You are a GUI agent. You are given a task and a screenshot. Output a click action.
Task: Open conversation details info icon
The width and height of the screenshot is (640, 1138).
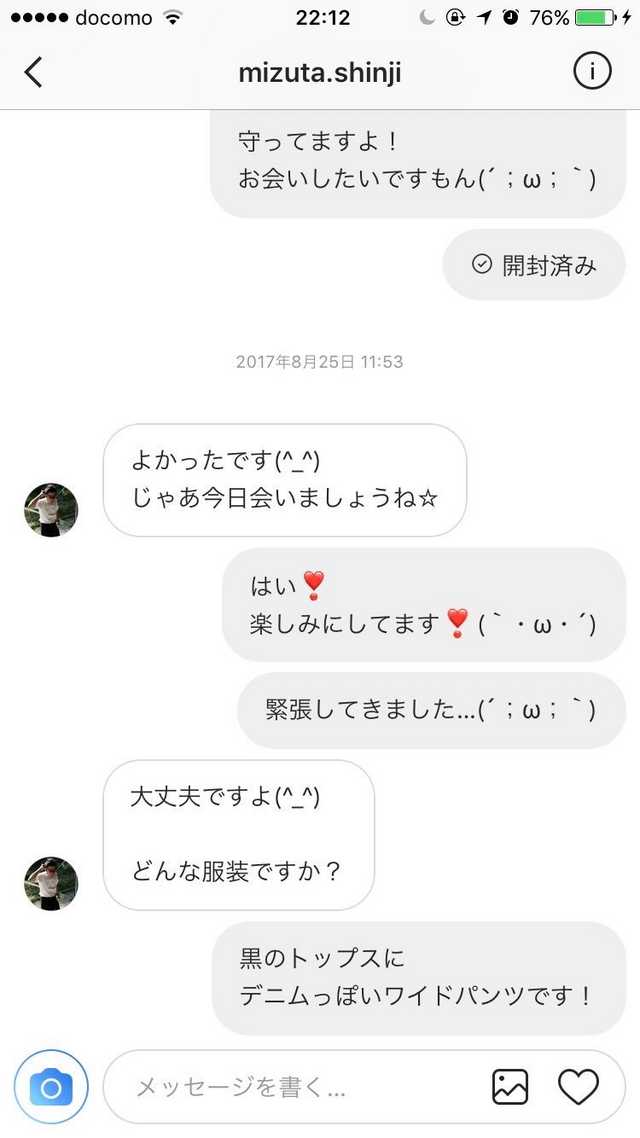click(592, 72)
